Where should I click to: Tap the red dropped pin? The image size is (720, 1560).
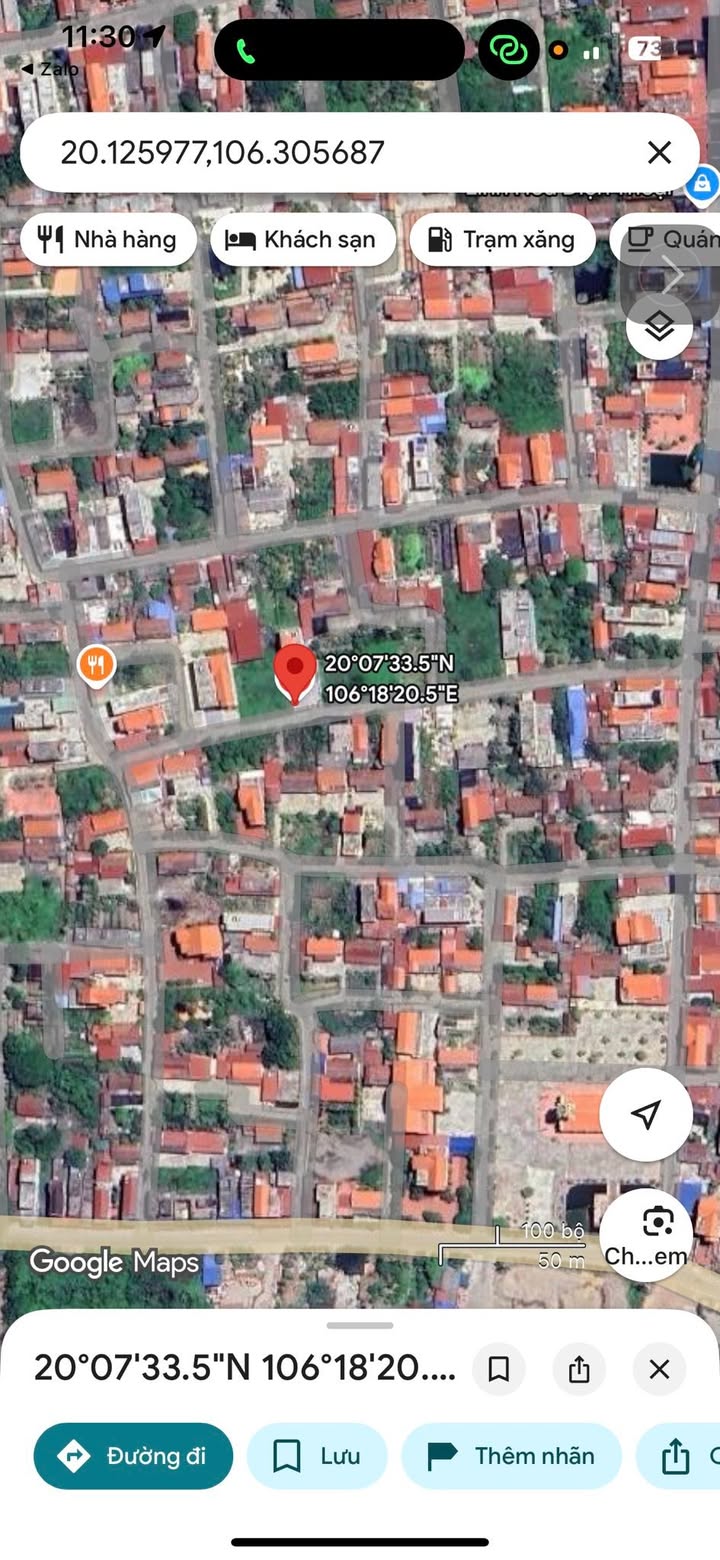(x=295, y=672)
